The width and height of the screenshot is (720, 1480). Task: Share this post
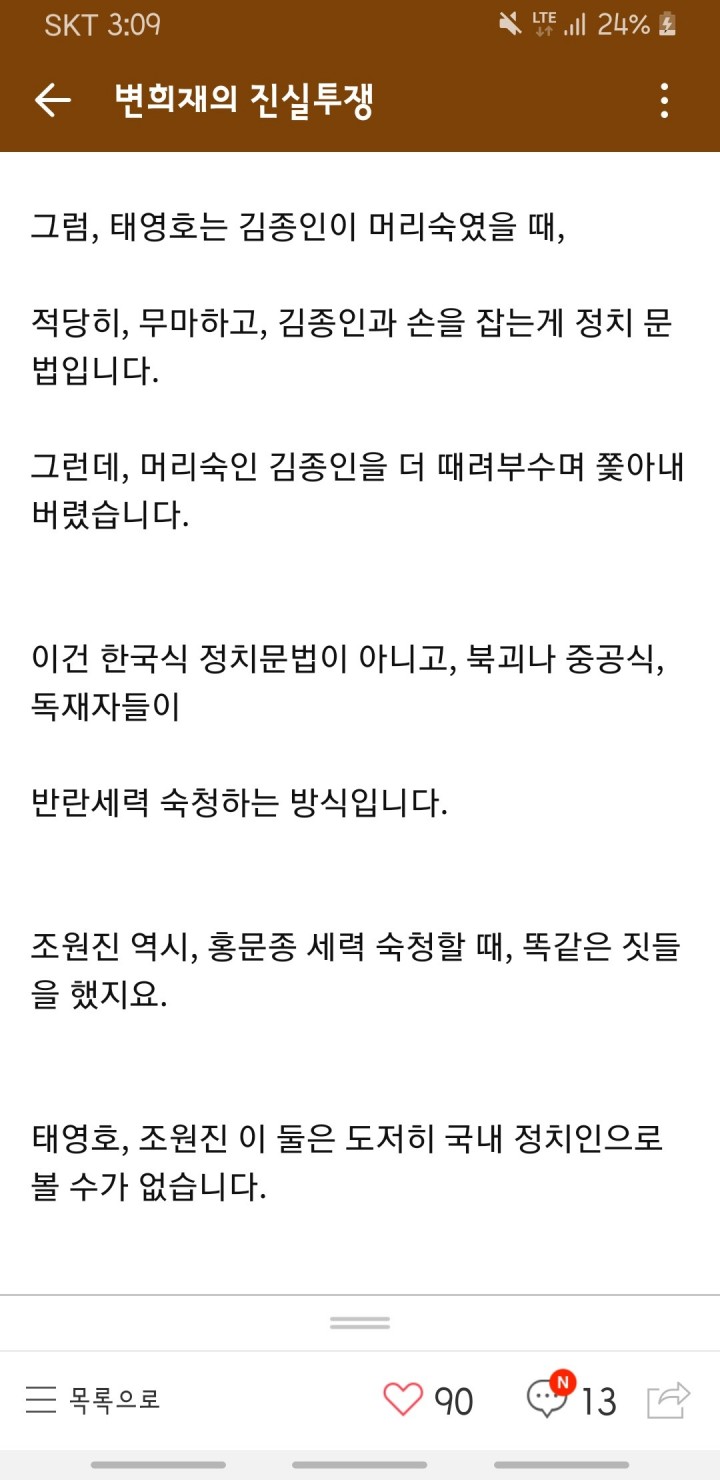669,1399
